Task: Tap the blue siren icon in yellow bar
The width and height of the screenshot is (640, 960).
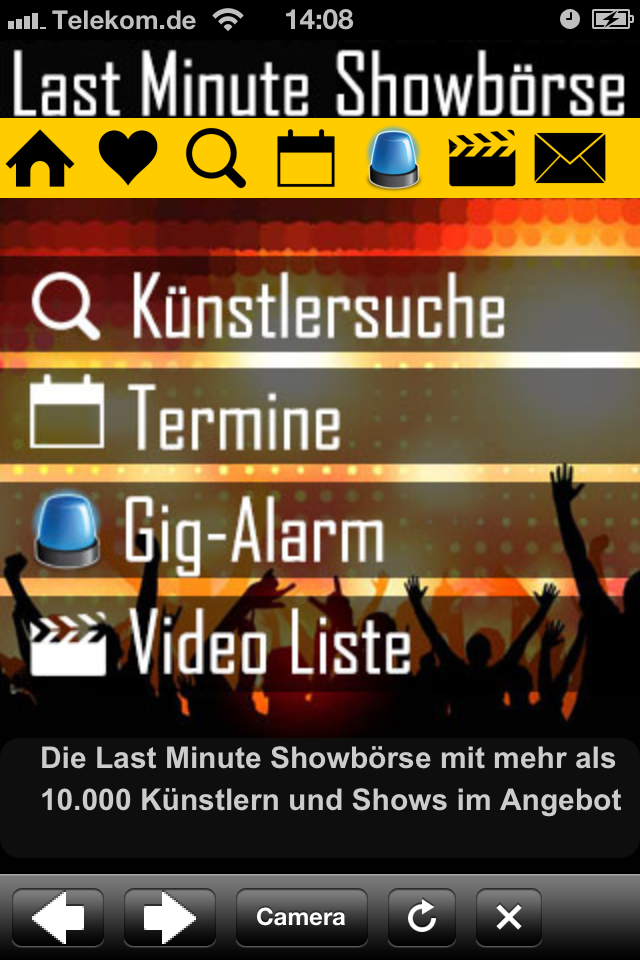Action: tap(393, 158)
